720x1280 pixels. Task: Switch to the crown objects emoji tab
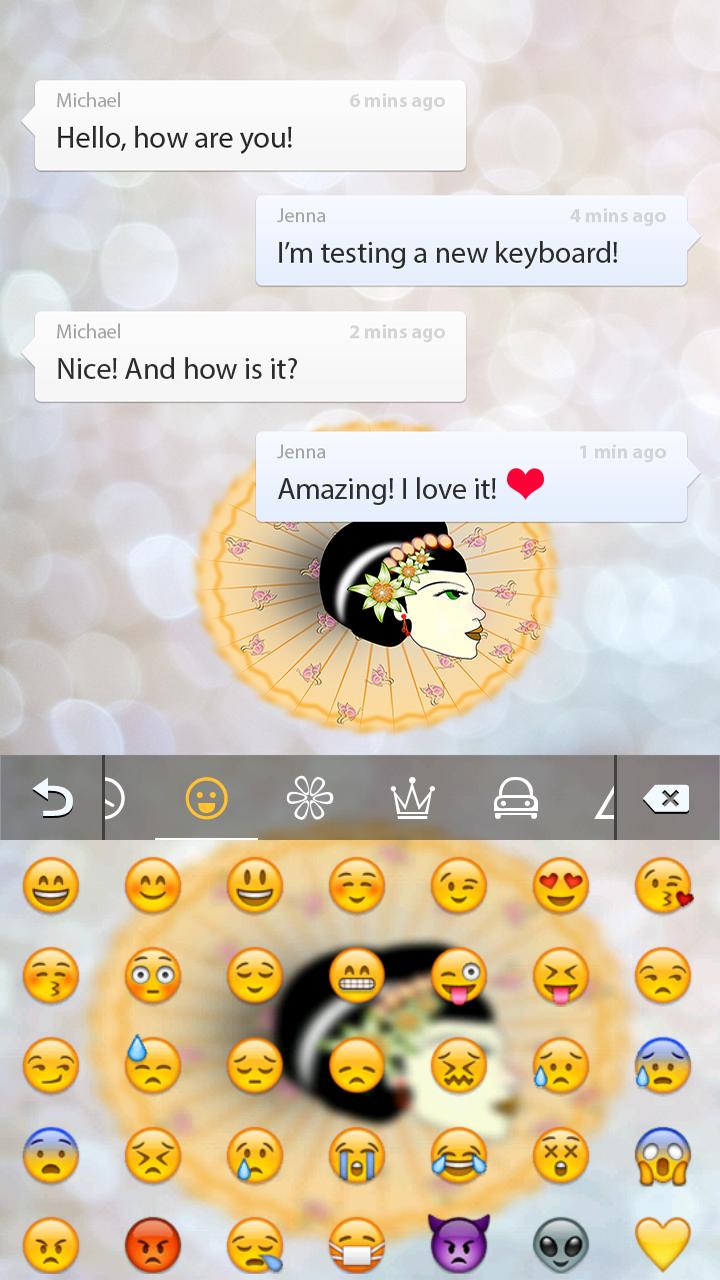coord(412,798)
